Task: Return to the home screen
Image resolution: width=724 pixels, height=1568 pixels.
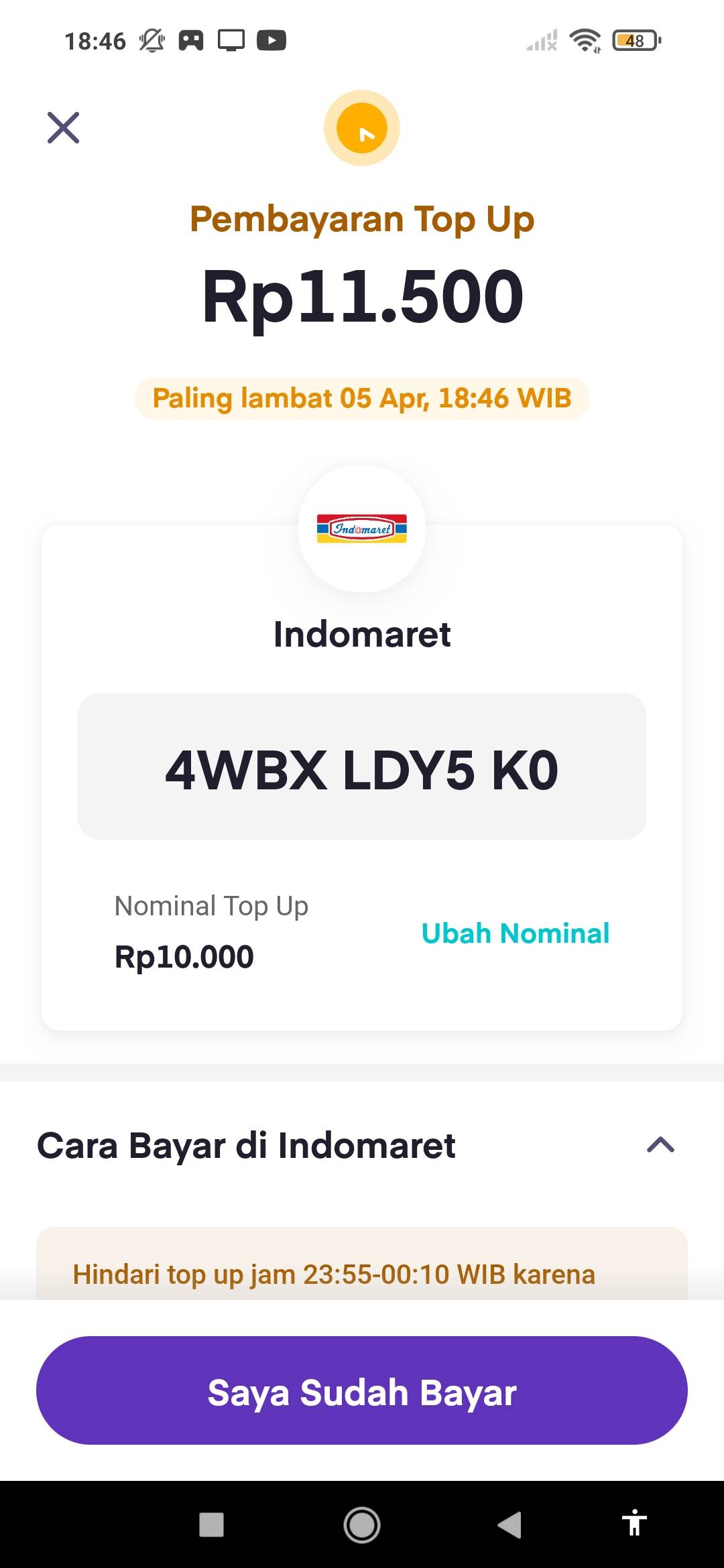Action: pyautogui.click(x=362, y=1524)
